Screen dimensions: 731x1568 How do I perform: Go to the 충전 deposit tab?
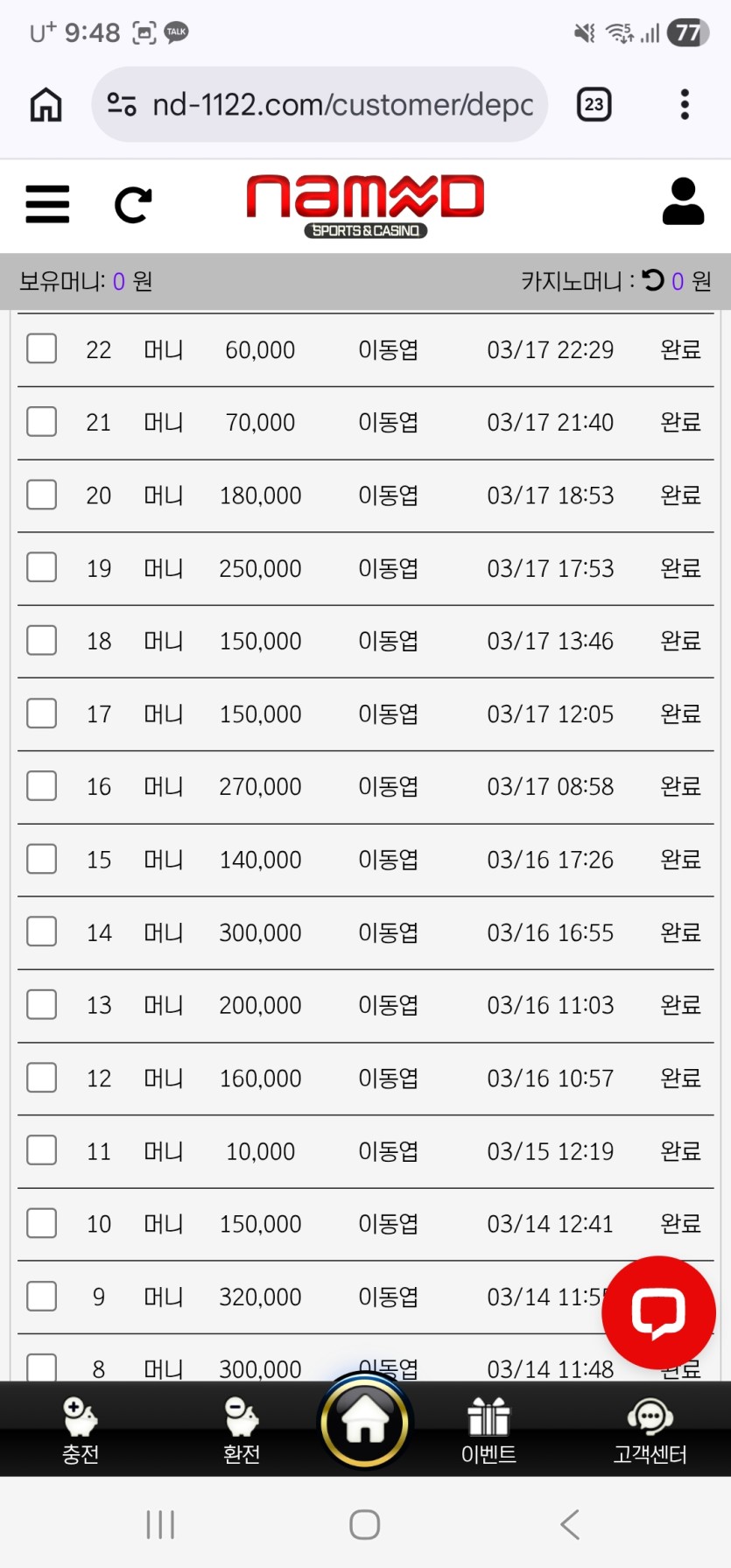(x=81, y=1430)
